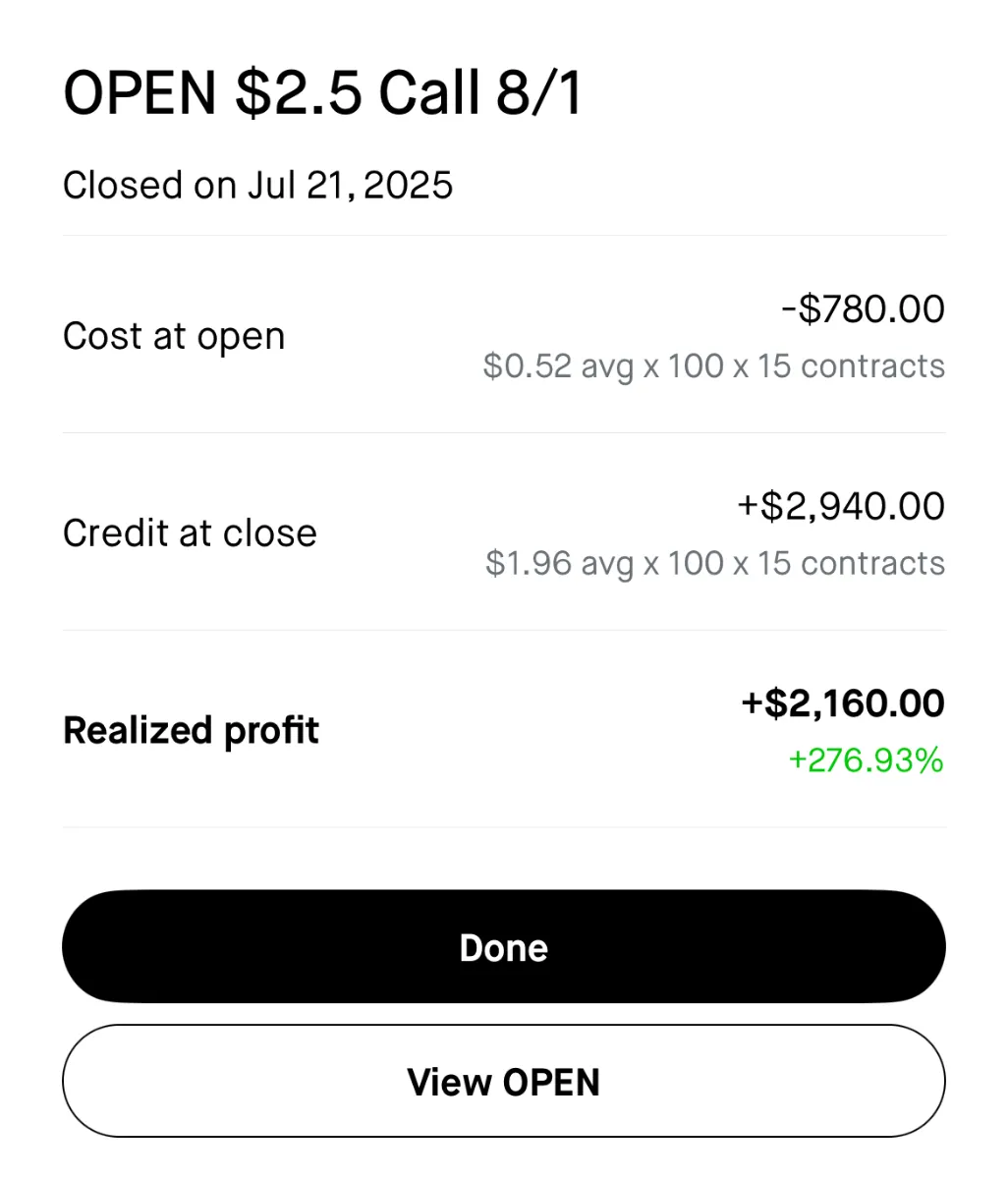Tap the Done button
Image resolution: width=1008 pixels, height=1179 pixels.
pos(503,947)
